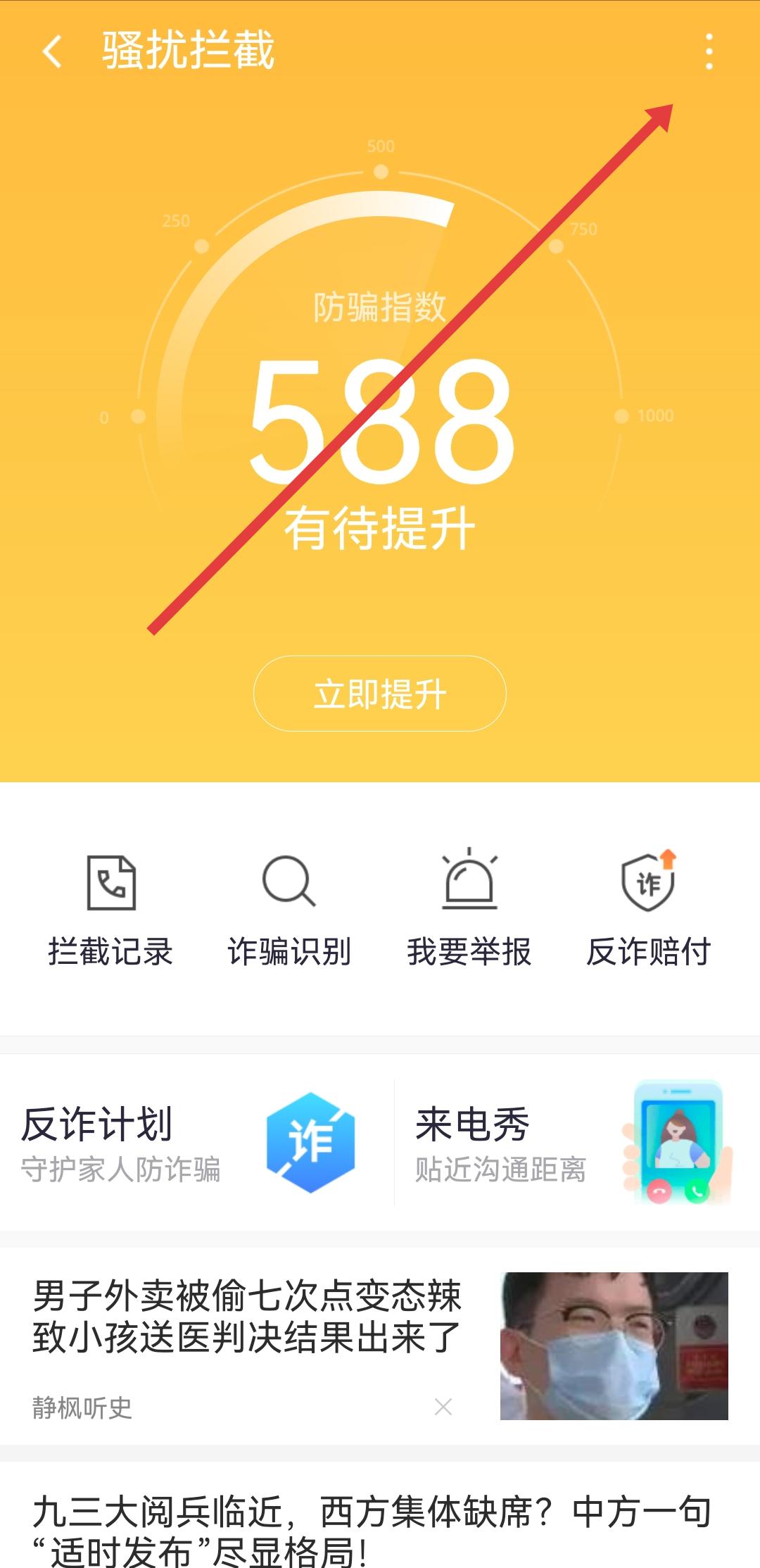Open 诈骗识别 search
This screenshot has width=760, height=1568.
coord(289,910)
